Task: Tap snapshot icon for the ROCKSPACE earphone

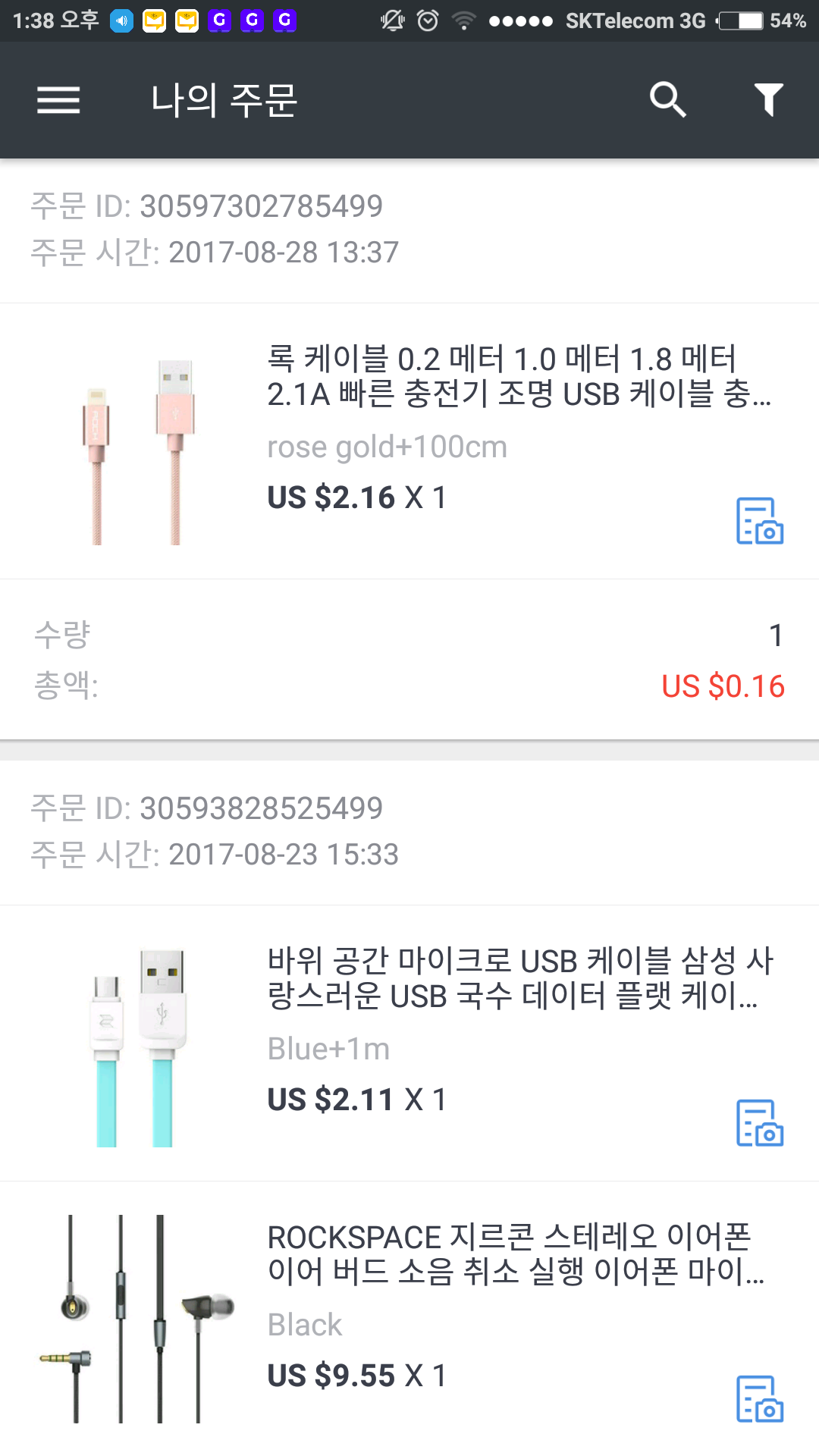Action: 759,1399
